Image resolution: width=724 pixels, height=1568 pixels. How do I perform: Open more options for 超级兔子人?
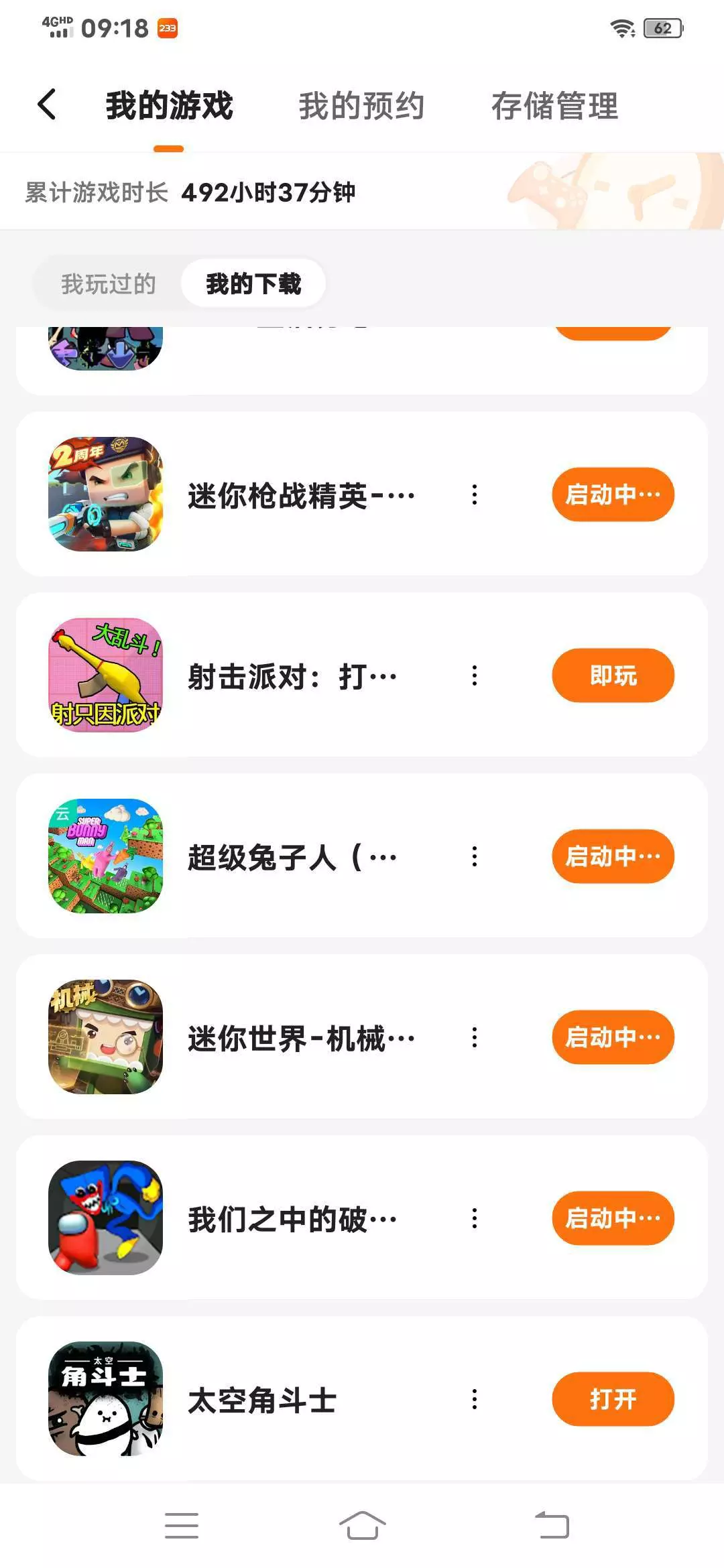(x=475, y=856)
